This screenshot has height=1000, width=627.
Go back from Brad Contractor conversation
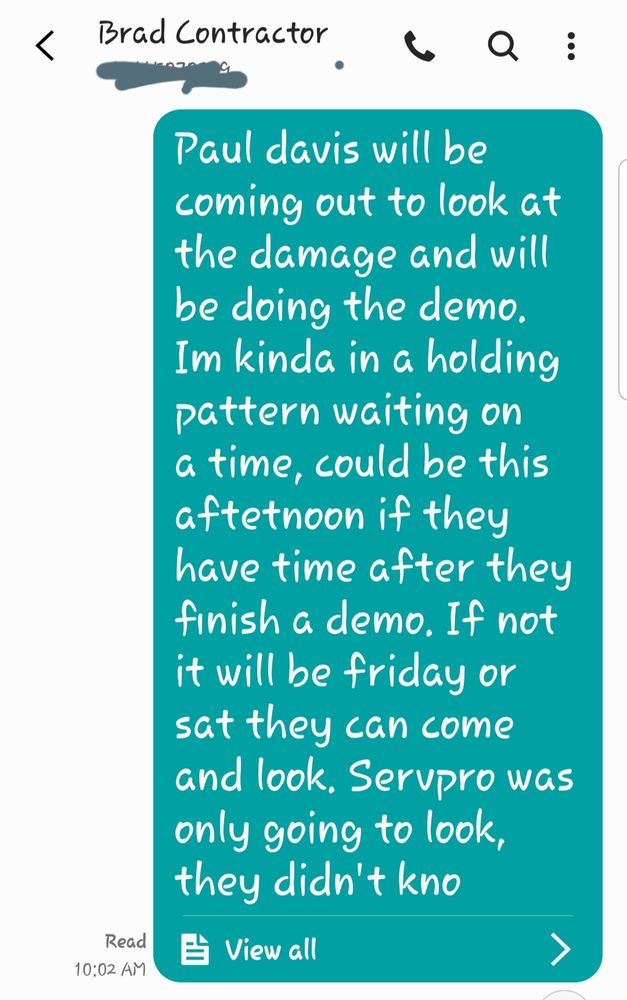point(45,46)
